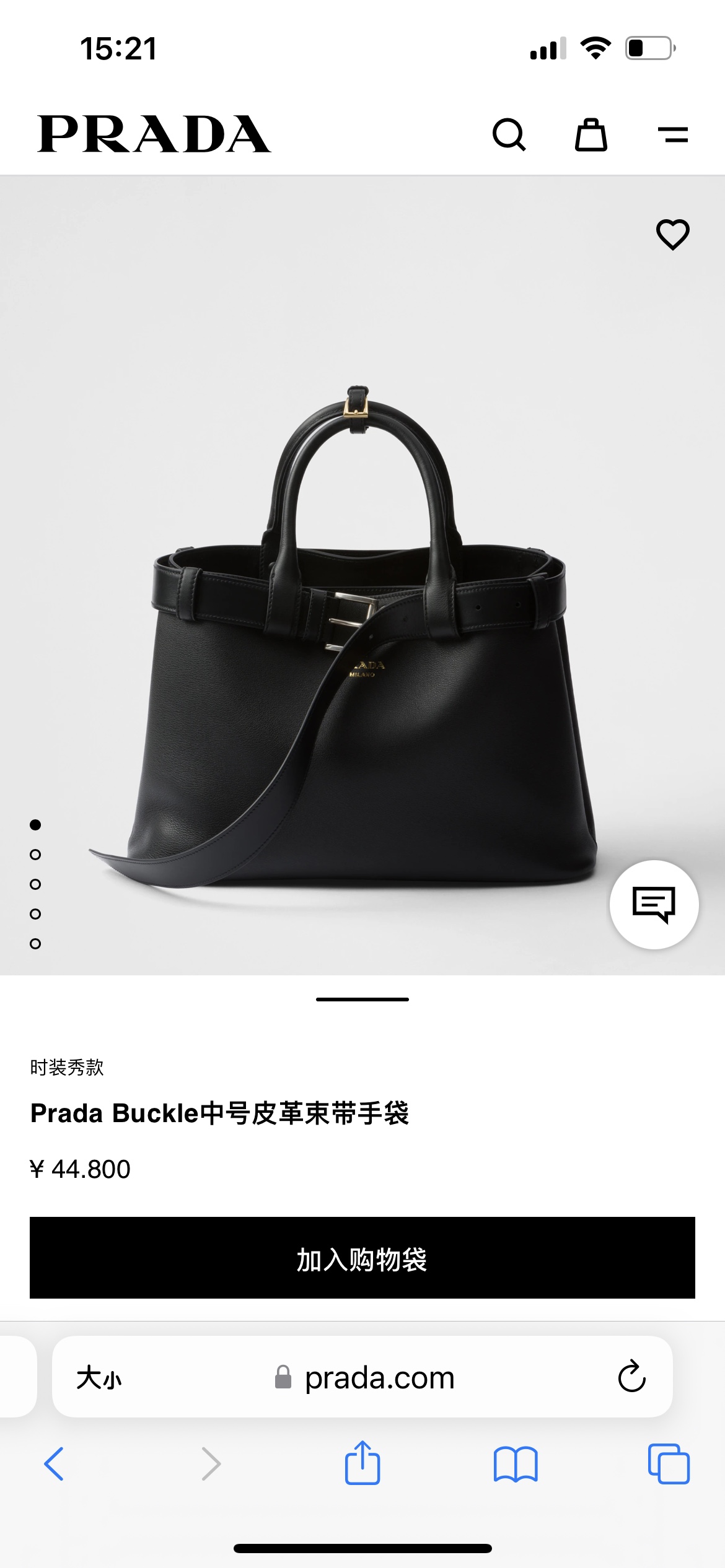The width and height of the screenshot is (725, 1568).
Task: Open Safari bookmarks
Action: coord(516,1464)
